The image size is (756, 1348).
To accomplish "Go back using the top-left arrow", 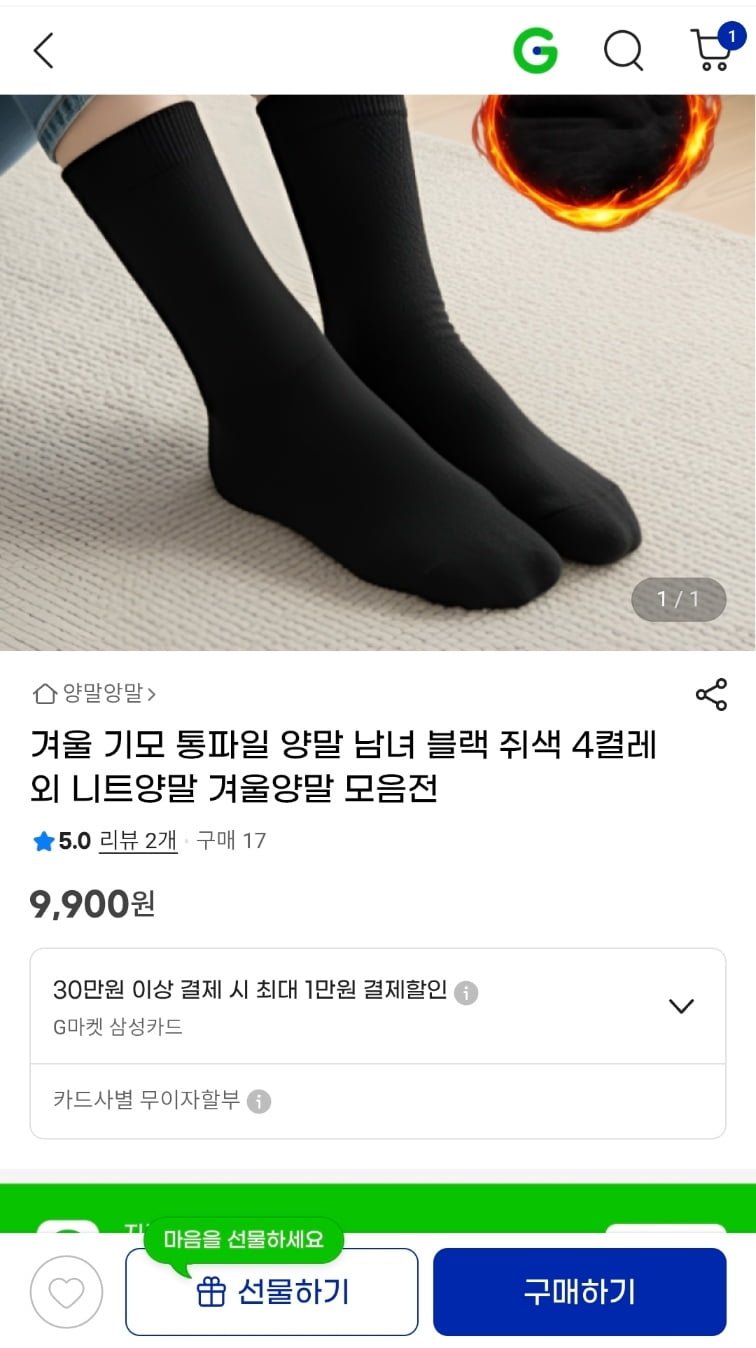I will (x=43, y=49).
